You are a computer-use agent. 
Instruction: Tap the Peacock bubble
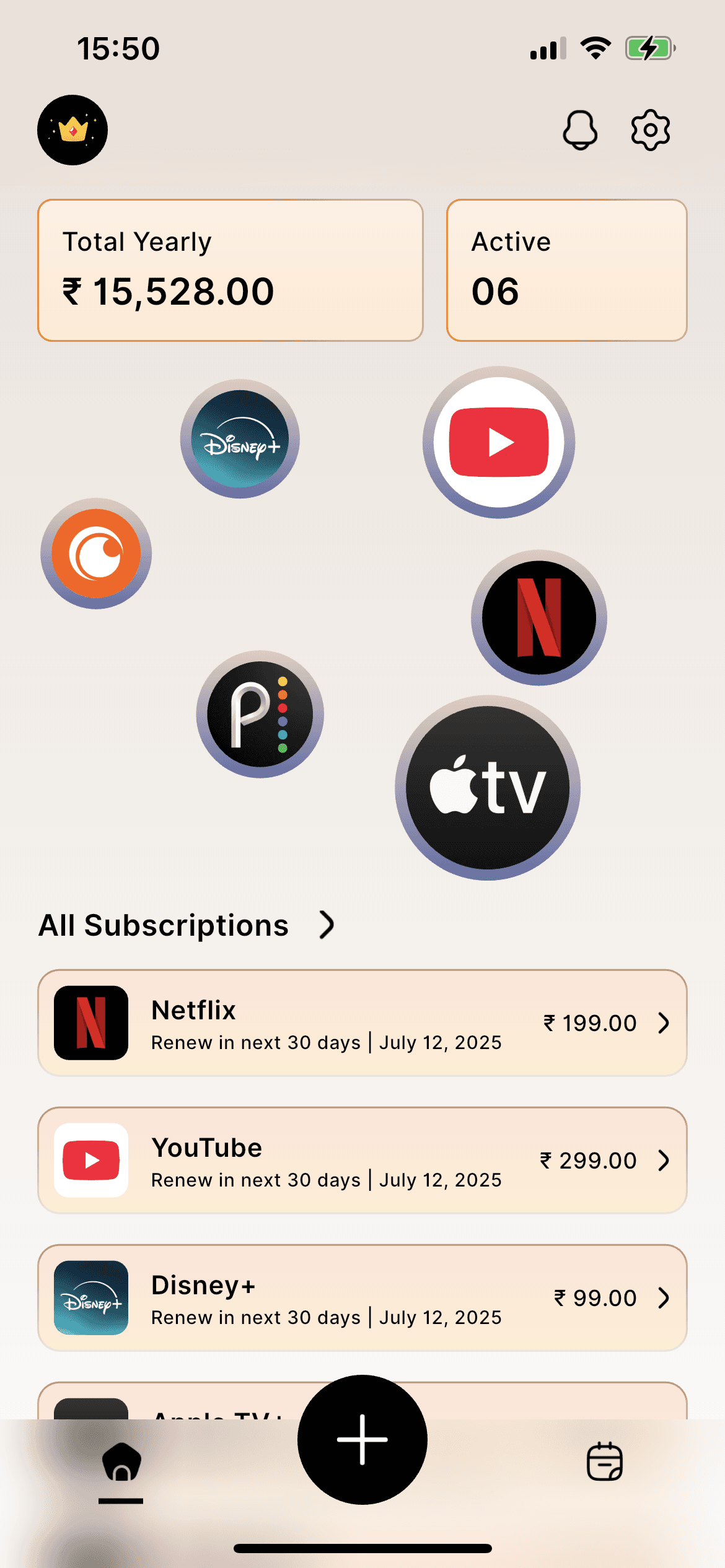coord(260,713)
